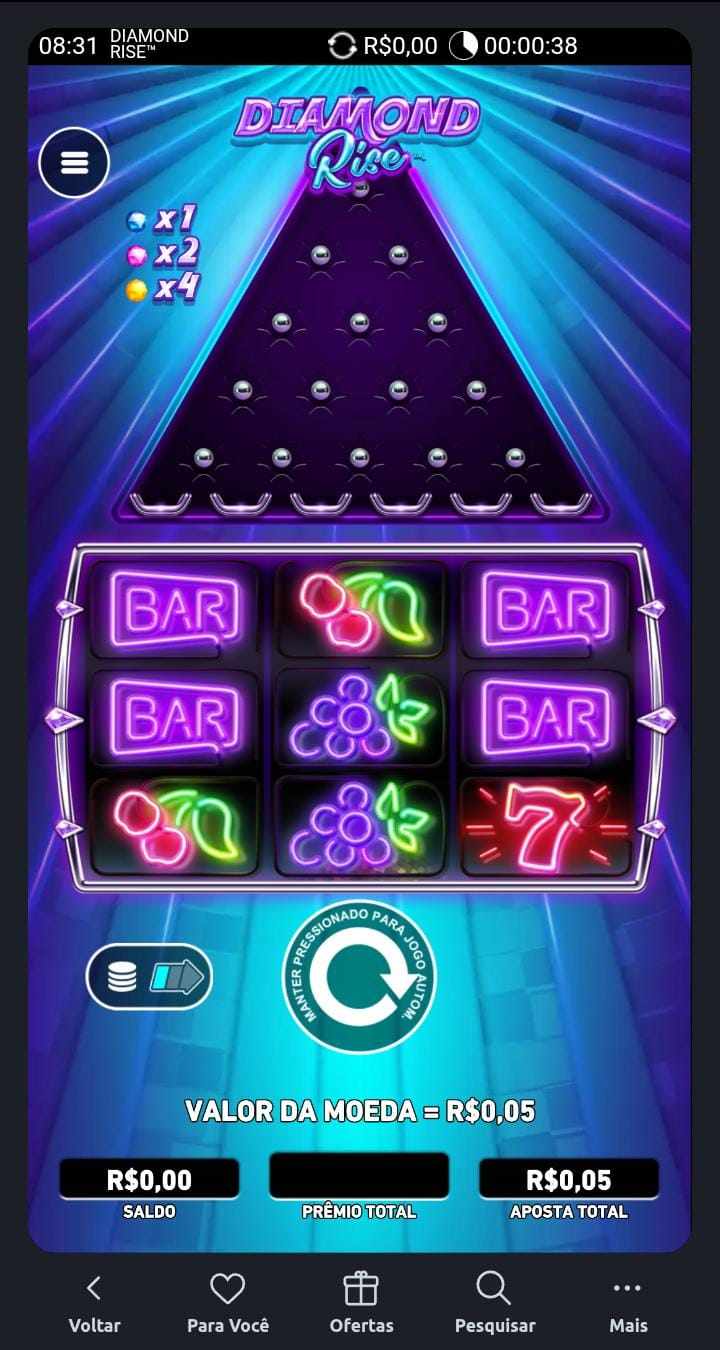This screenshot has height=1350, width=720.
Task: Switch to the Para Você tab
Action: (228, 1303)
